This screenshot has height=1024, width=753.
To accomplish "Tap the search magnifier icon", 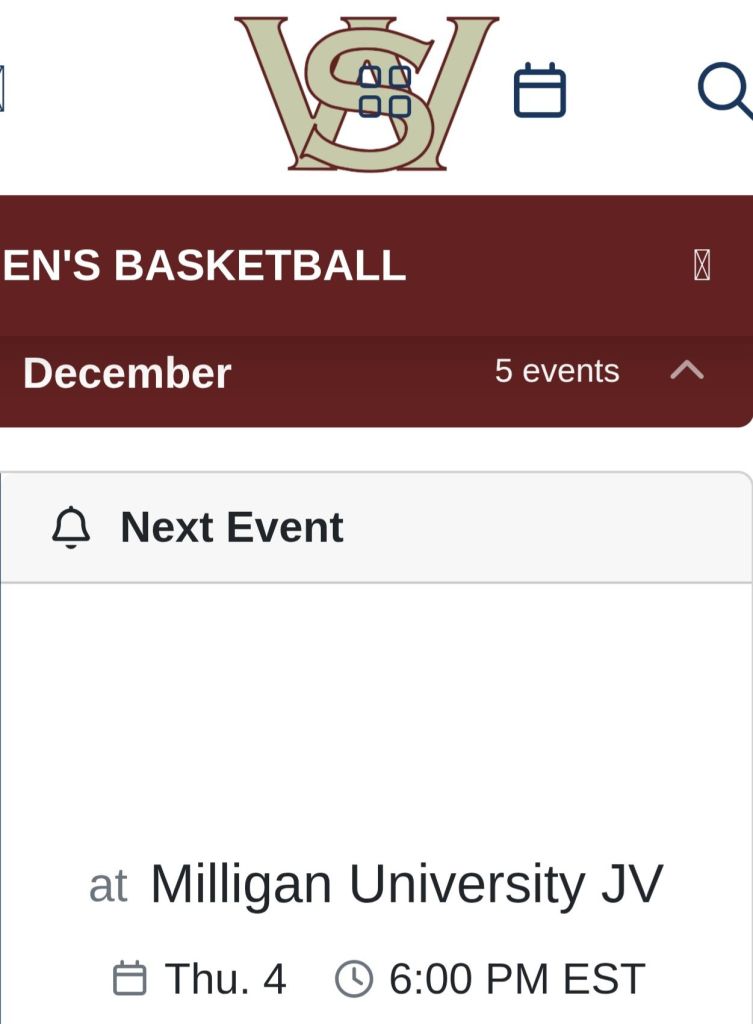I will [724, 92].
